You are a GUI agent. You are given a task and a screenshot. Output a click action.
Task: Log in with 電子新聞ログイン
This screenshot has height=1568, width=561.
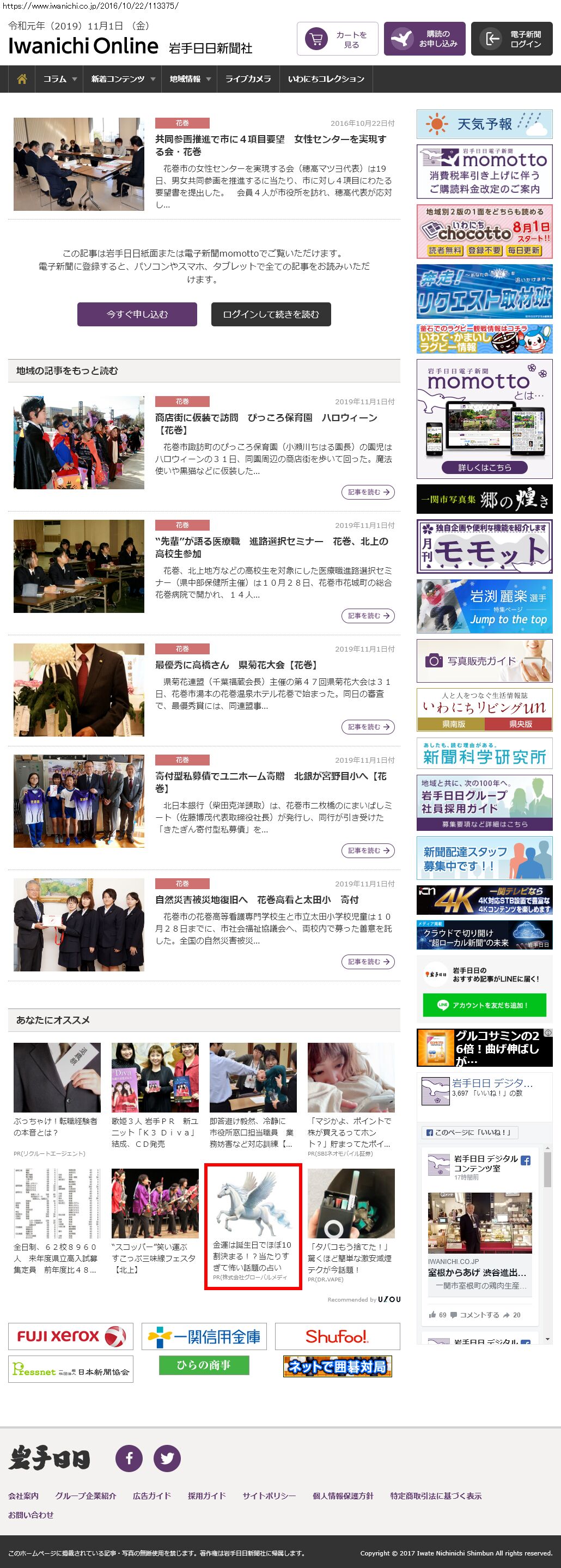[512, 39]
